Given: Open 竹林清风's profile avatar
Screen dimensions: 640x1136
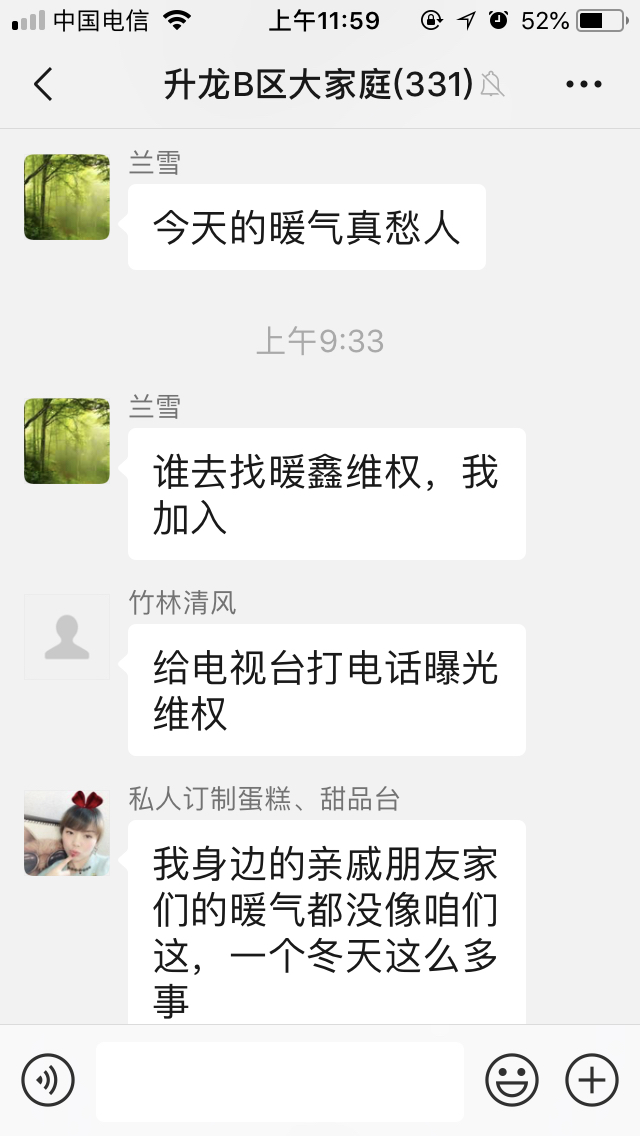Looking at the screenshot, I should (x=67, y=637).
